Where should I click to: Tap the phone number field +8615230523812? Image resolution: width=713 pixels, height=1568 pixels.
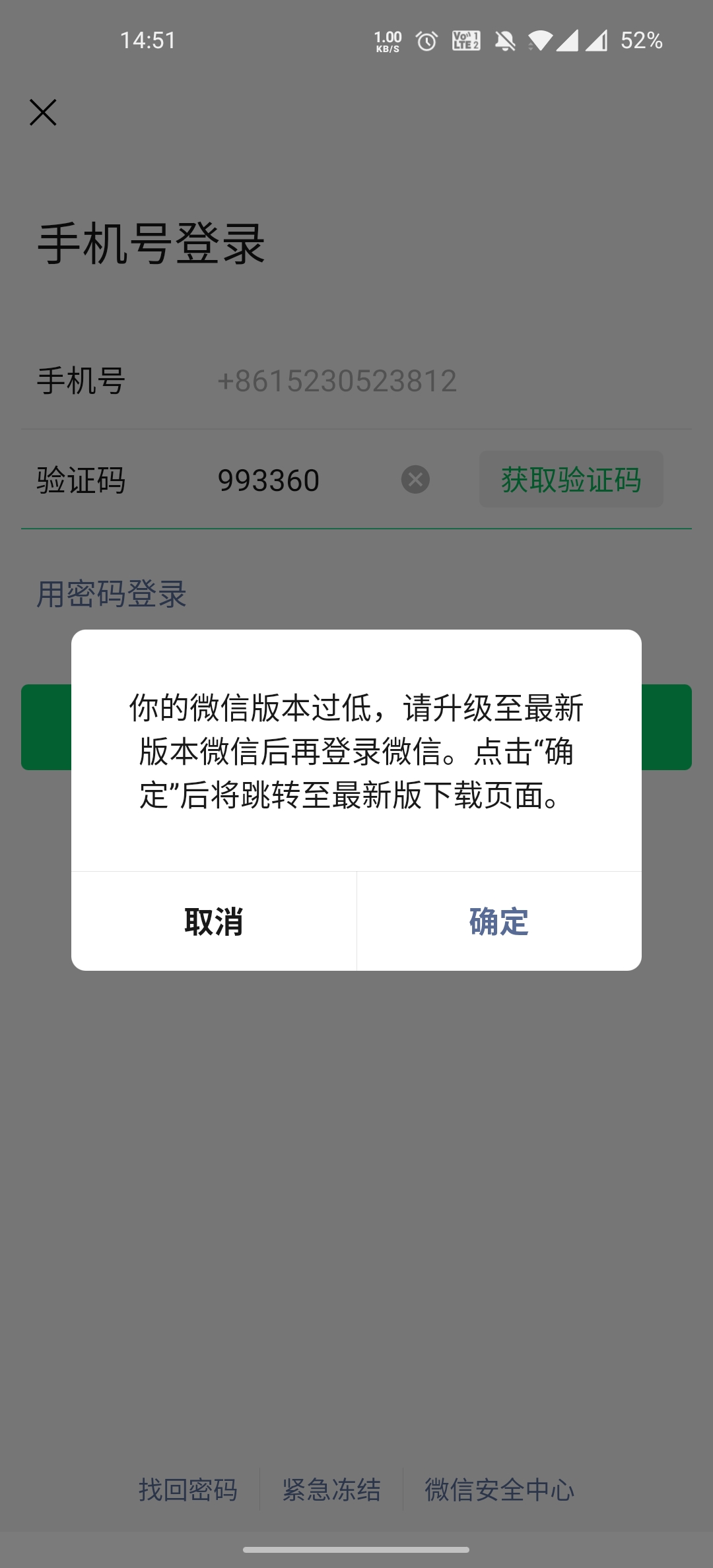(338, 379)
